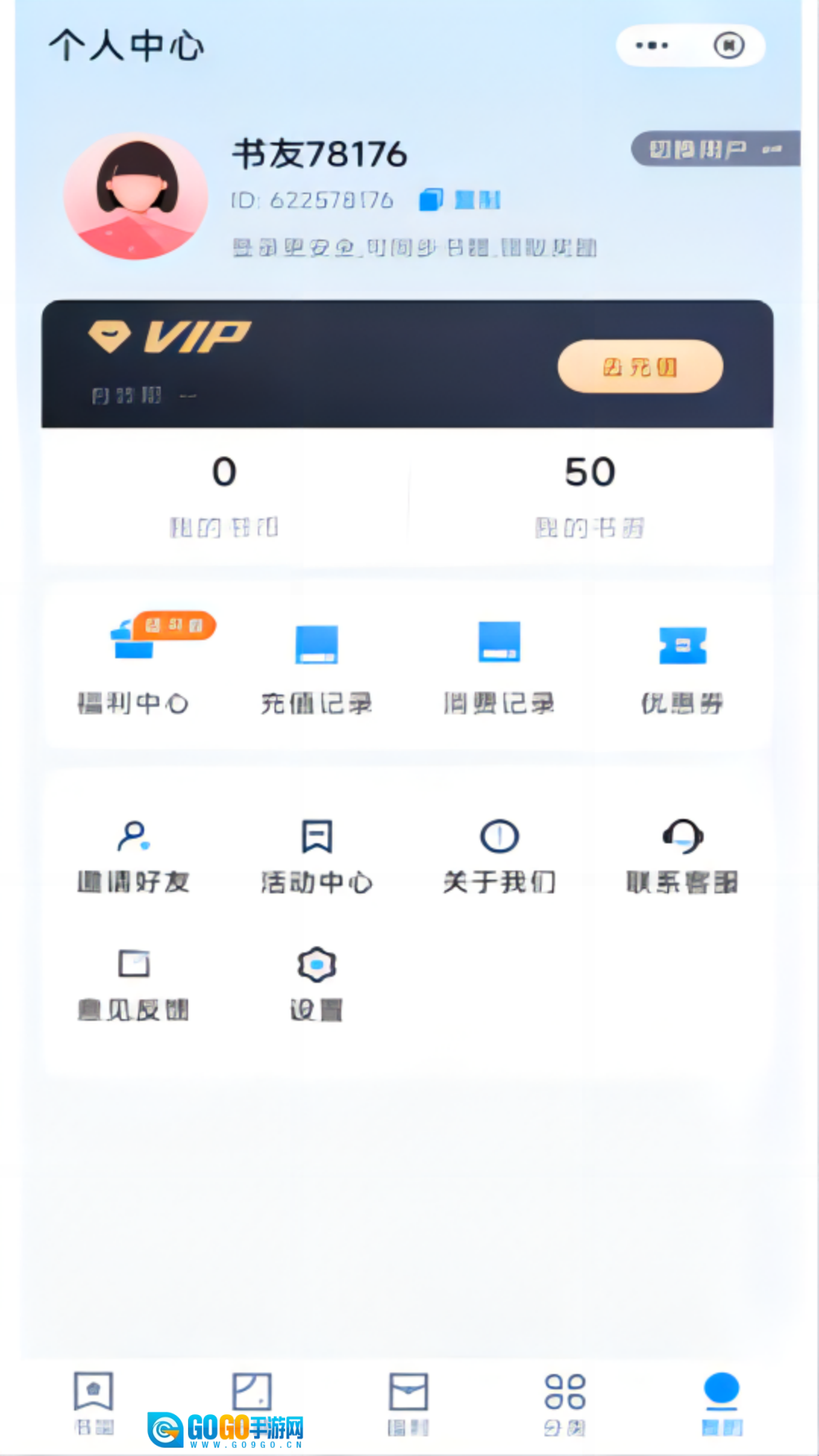Screen dimensions: 819x1456
Task: Switch to the 分类 categories tab
Action: (x=565, y=1403)
